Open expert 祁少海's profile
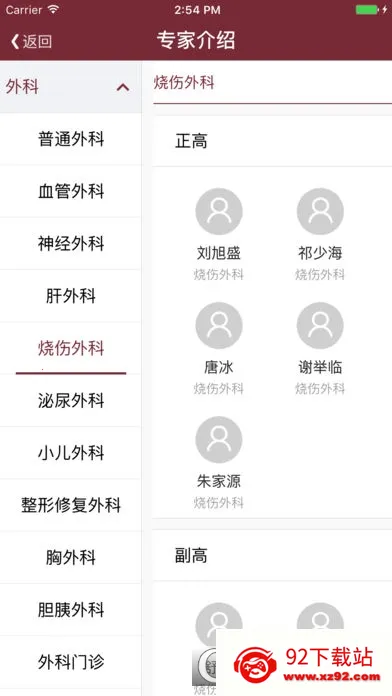The height and width of the screenshot is (696, 392). tap(320, 235)
